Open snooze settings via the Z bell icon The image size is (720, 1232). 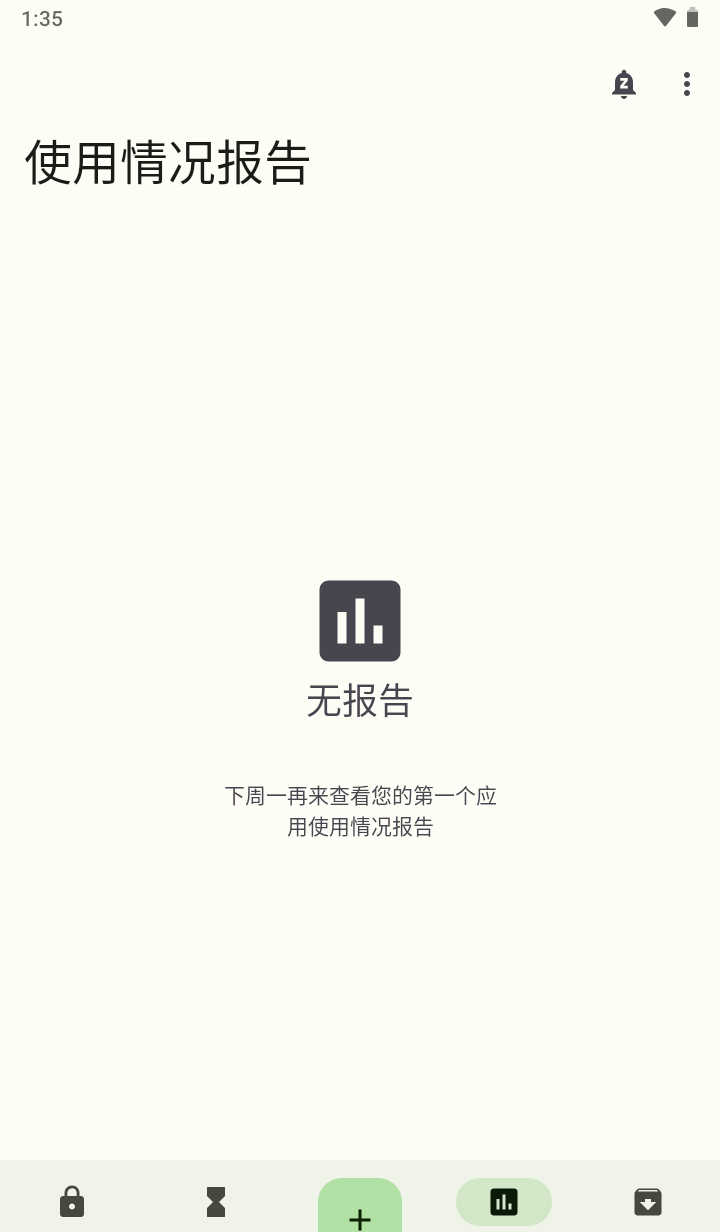pos(624,84)
